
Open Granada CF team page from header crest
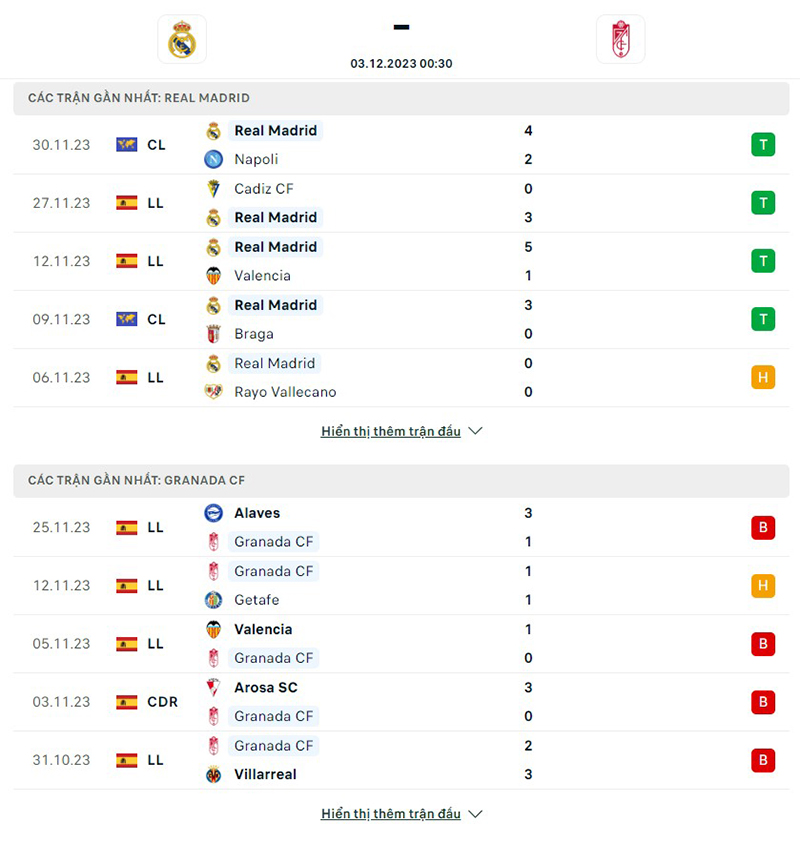point(620,40)
